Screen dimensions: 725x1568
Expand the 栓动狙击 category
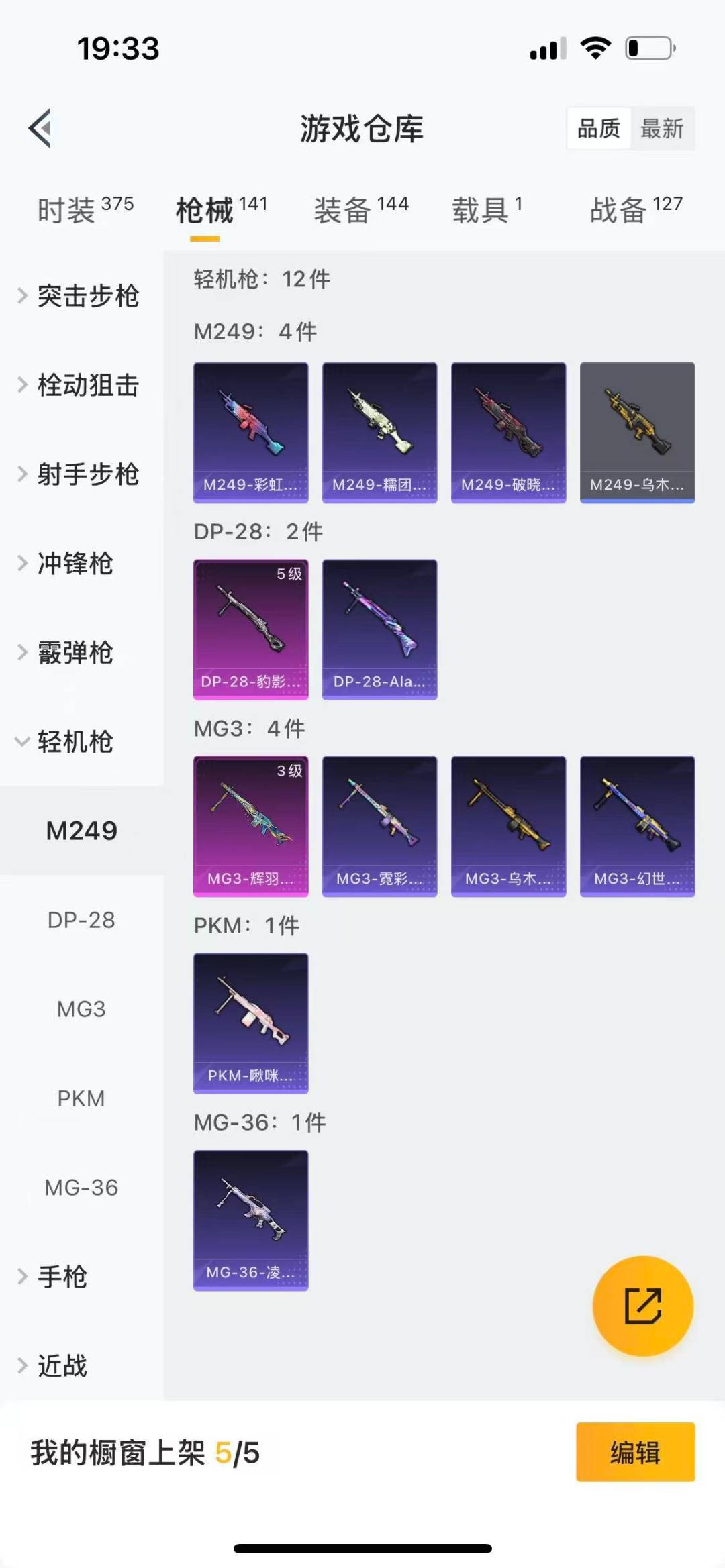(x=81, y=385)
